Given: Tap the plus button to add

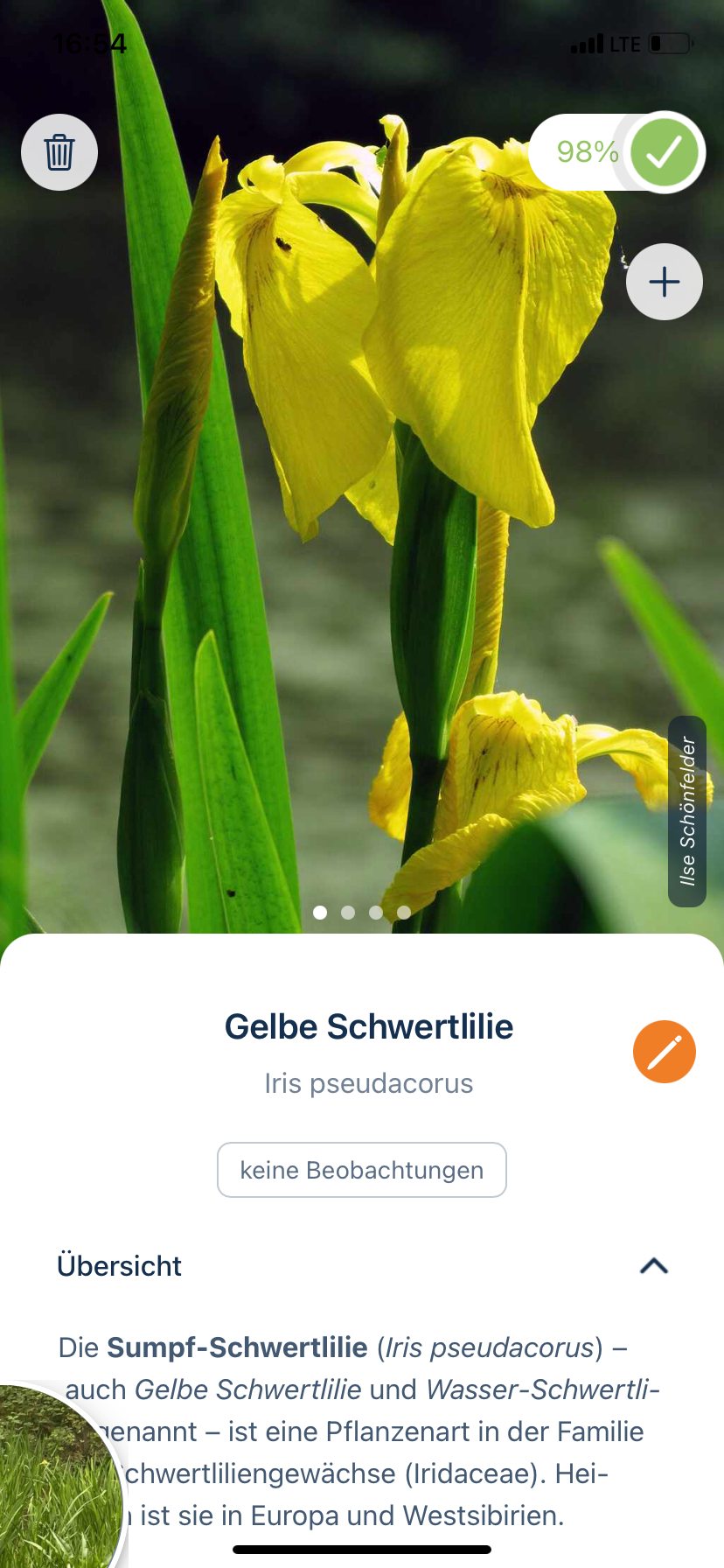Looking at the screenshot, I should tap(665, 282).
